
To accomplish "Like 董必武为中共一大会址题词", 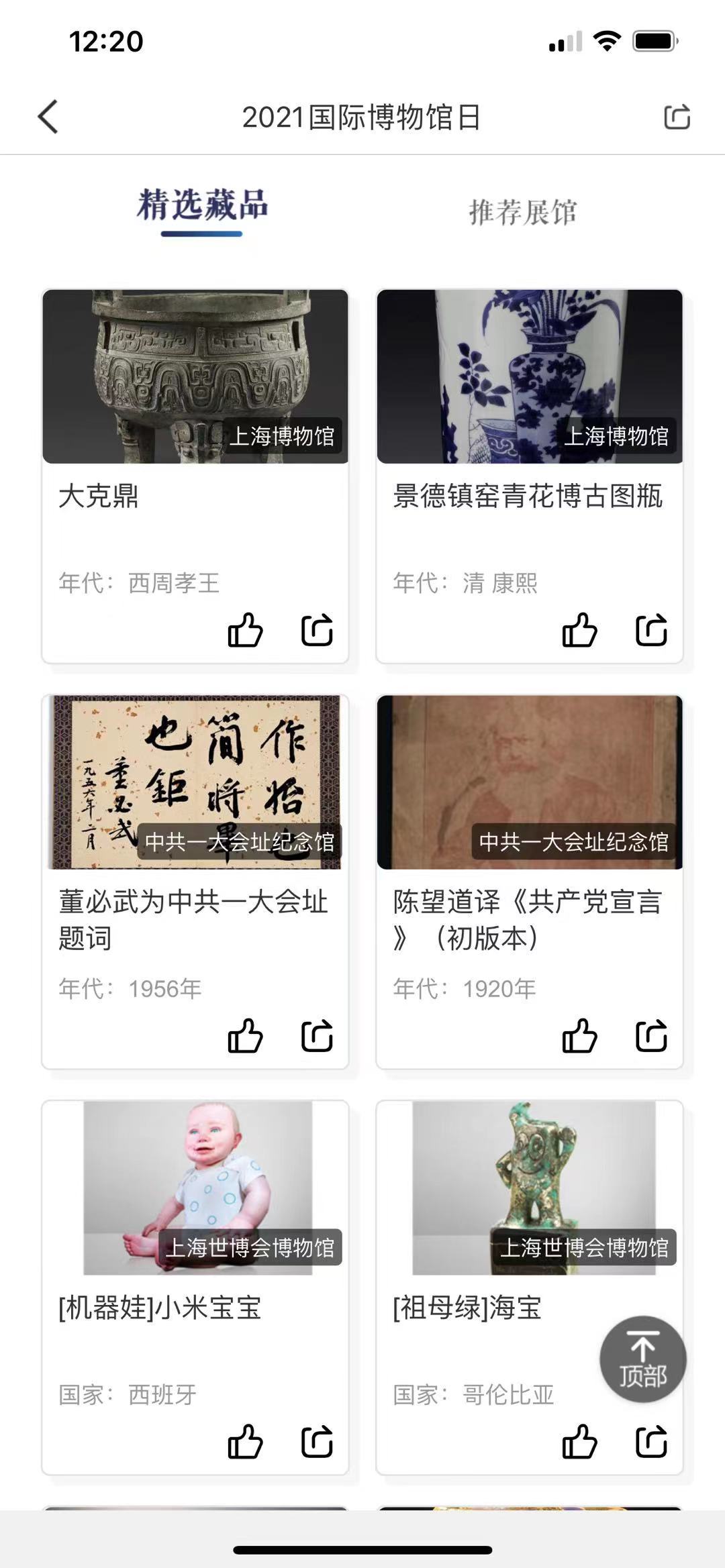I will tap(245, 1035).
